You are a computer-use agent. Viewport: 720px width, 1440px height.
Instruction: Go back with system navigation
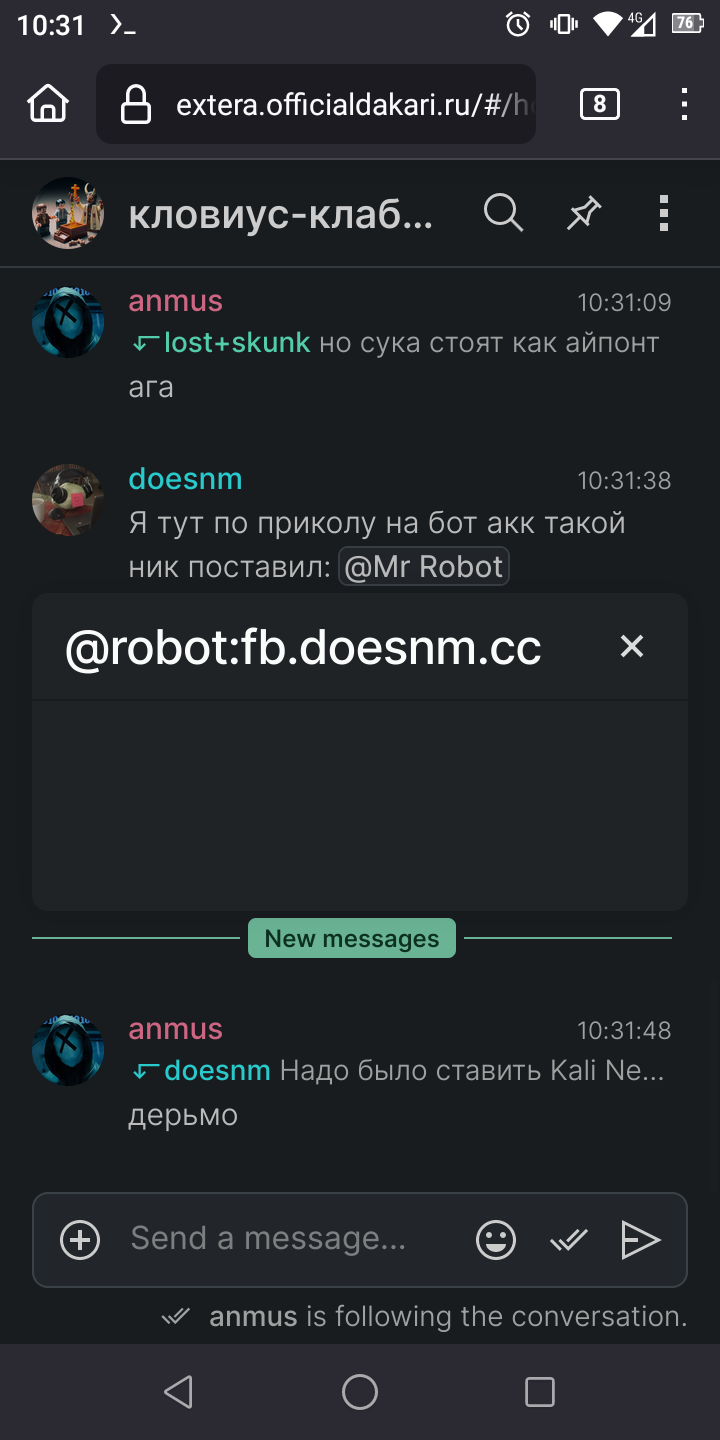[179, 1392]
